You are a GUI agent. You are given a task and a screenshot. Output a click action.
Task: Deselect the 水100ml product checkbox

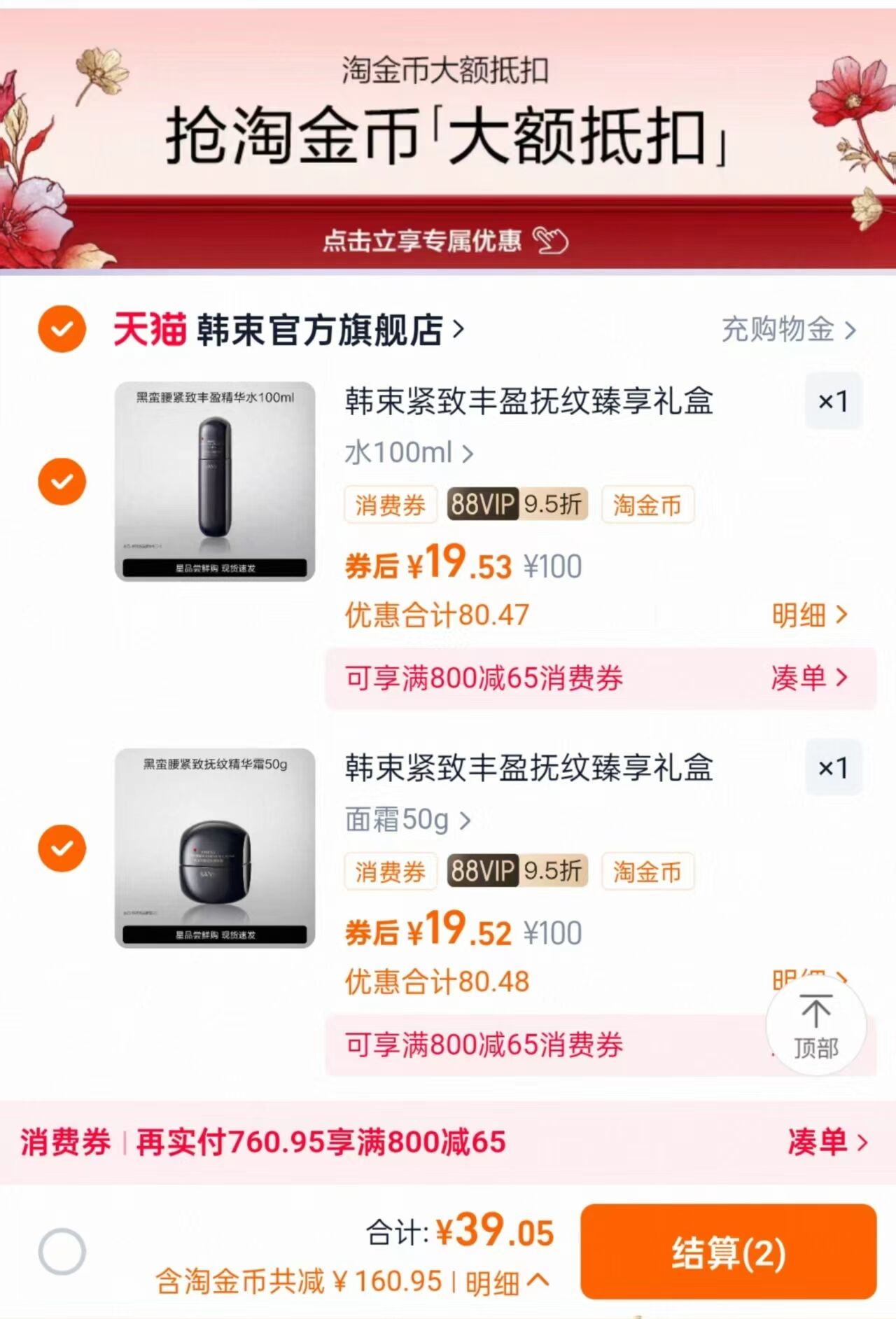(63, 481)
